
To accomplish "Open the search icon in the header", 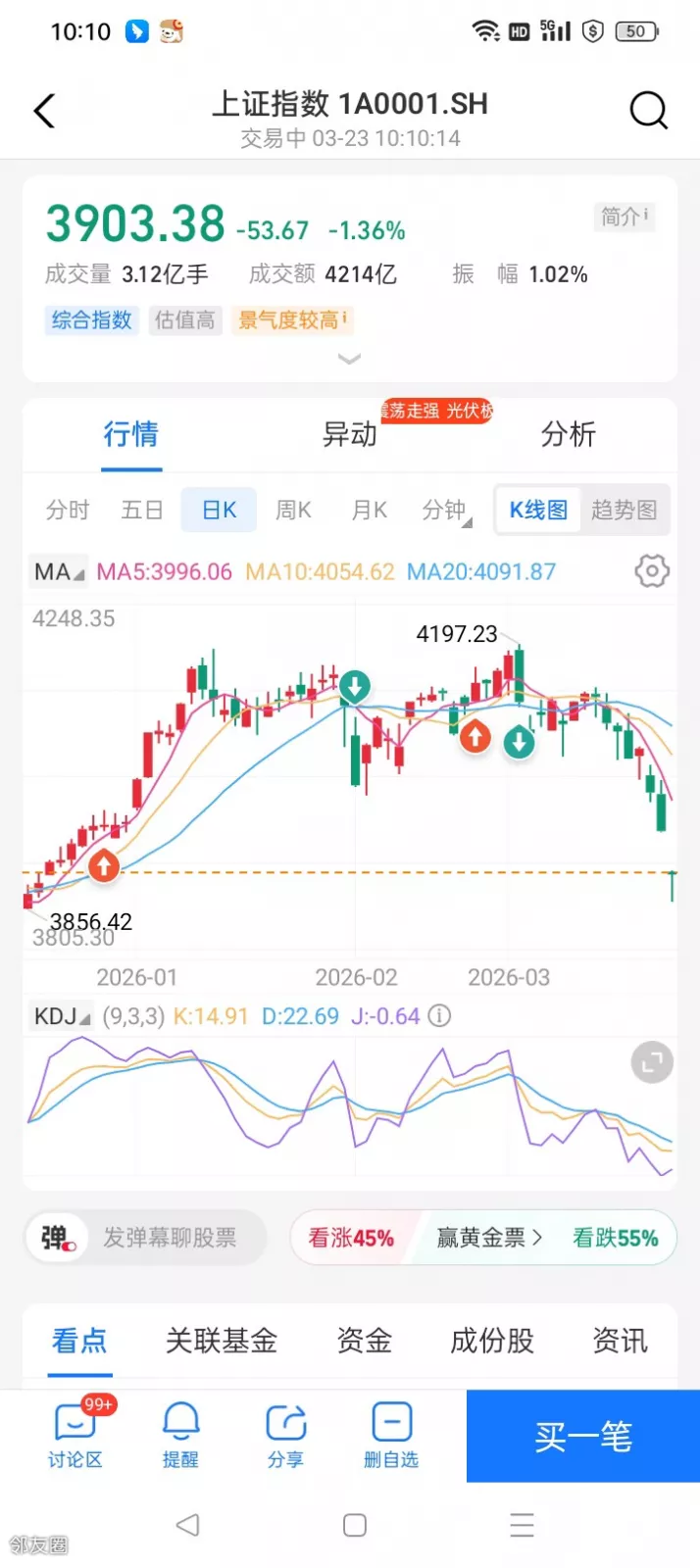I will [x=648, y=111].
